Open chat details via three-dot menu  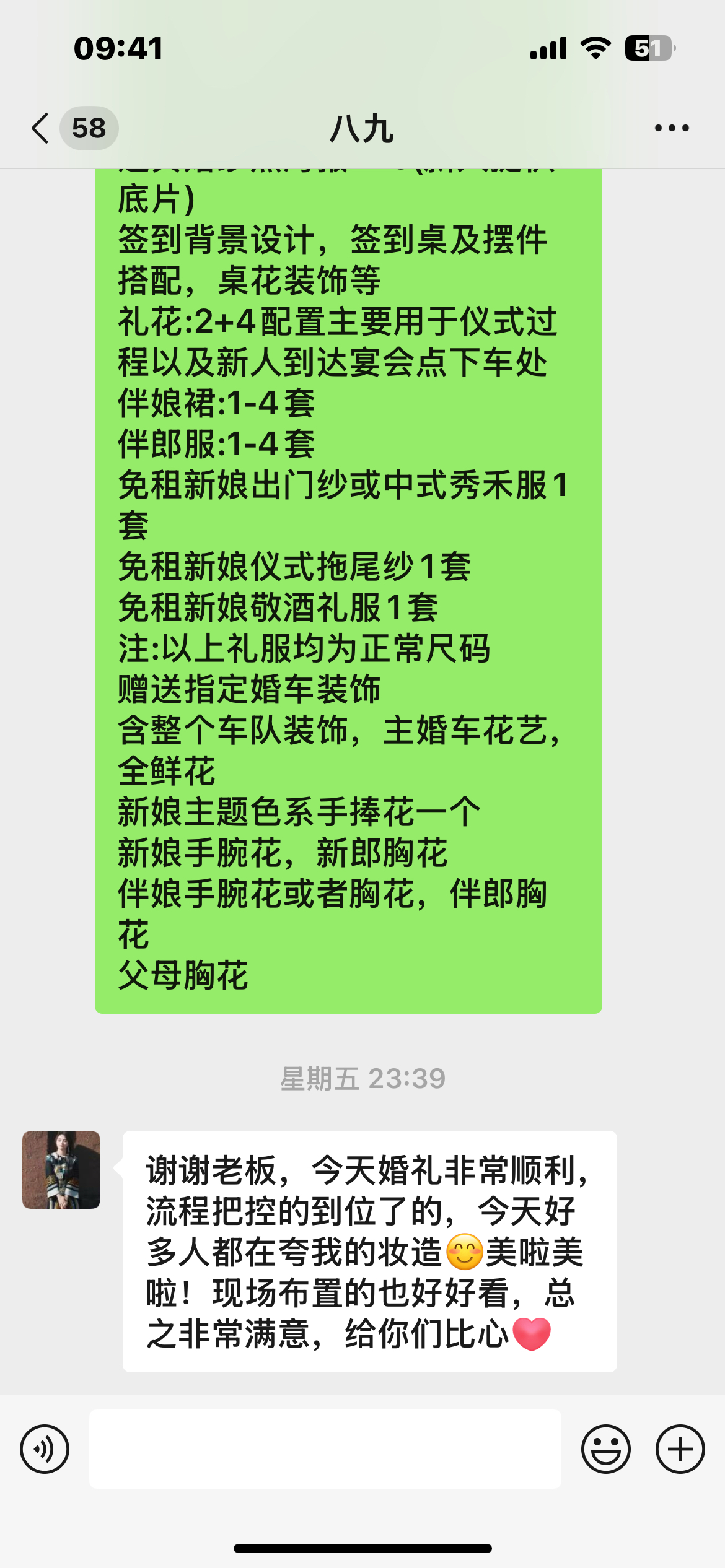point(672,128)
